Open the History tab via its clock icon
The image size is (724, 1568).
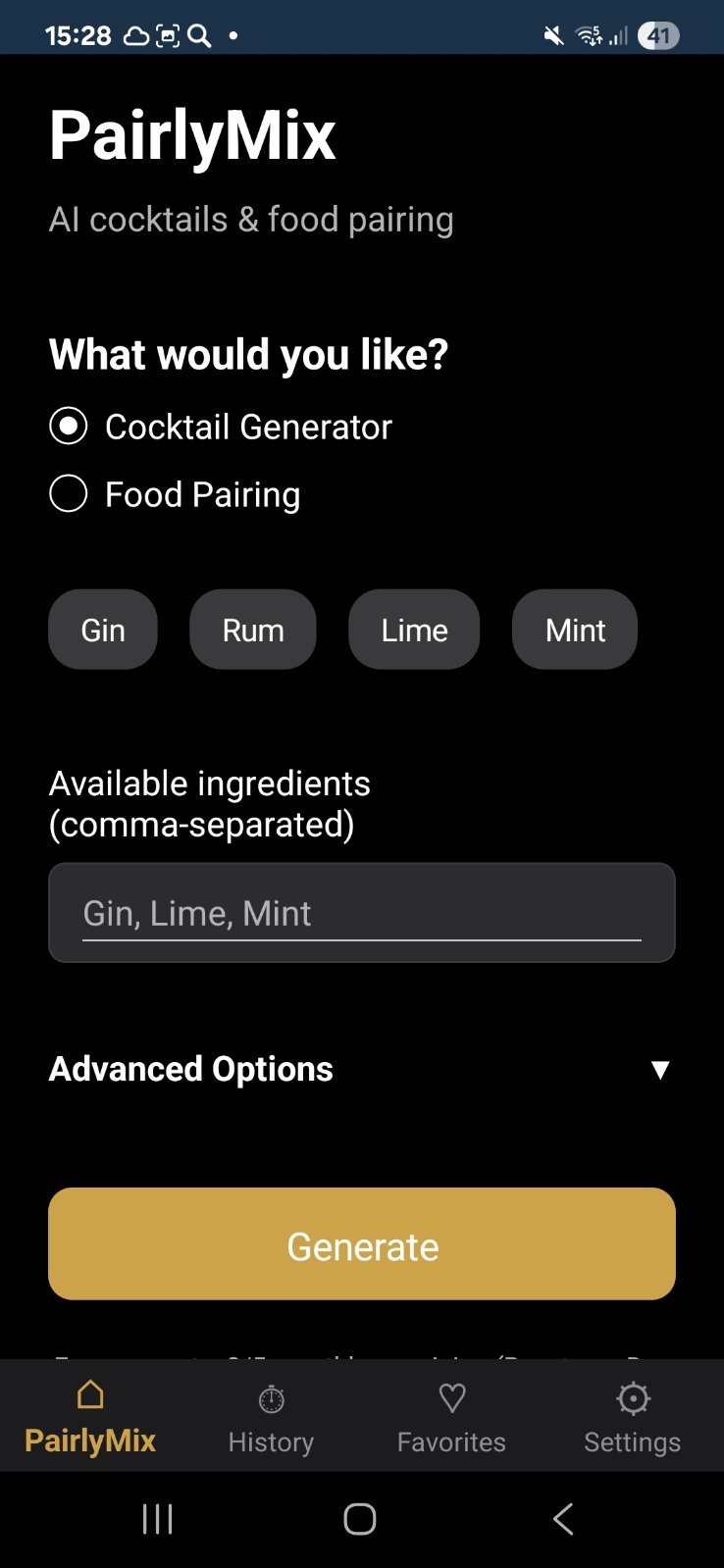pos(270,1398)
